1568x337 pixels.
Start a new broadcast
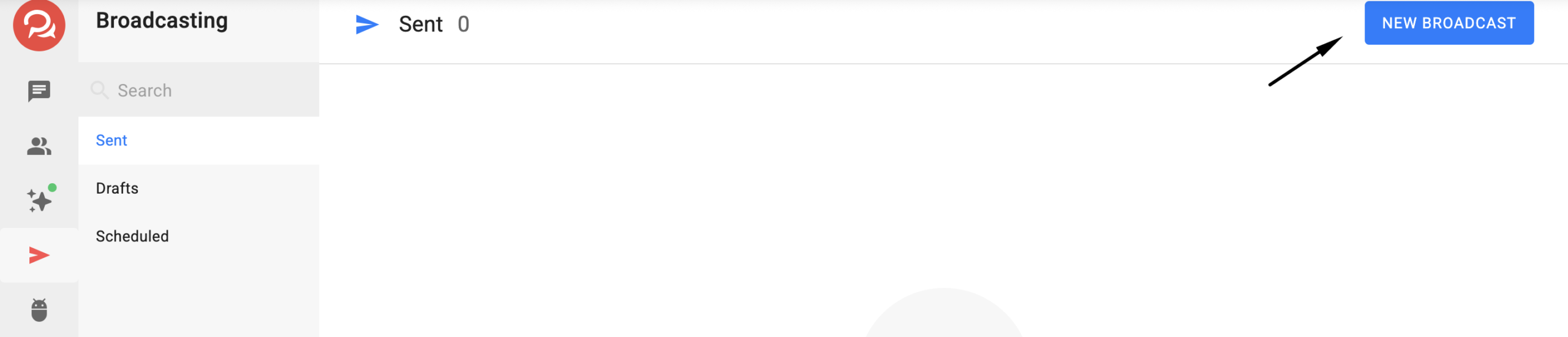click(x=1449, y=23)
